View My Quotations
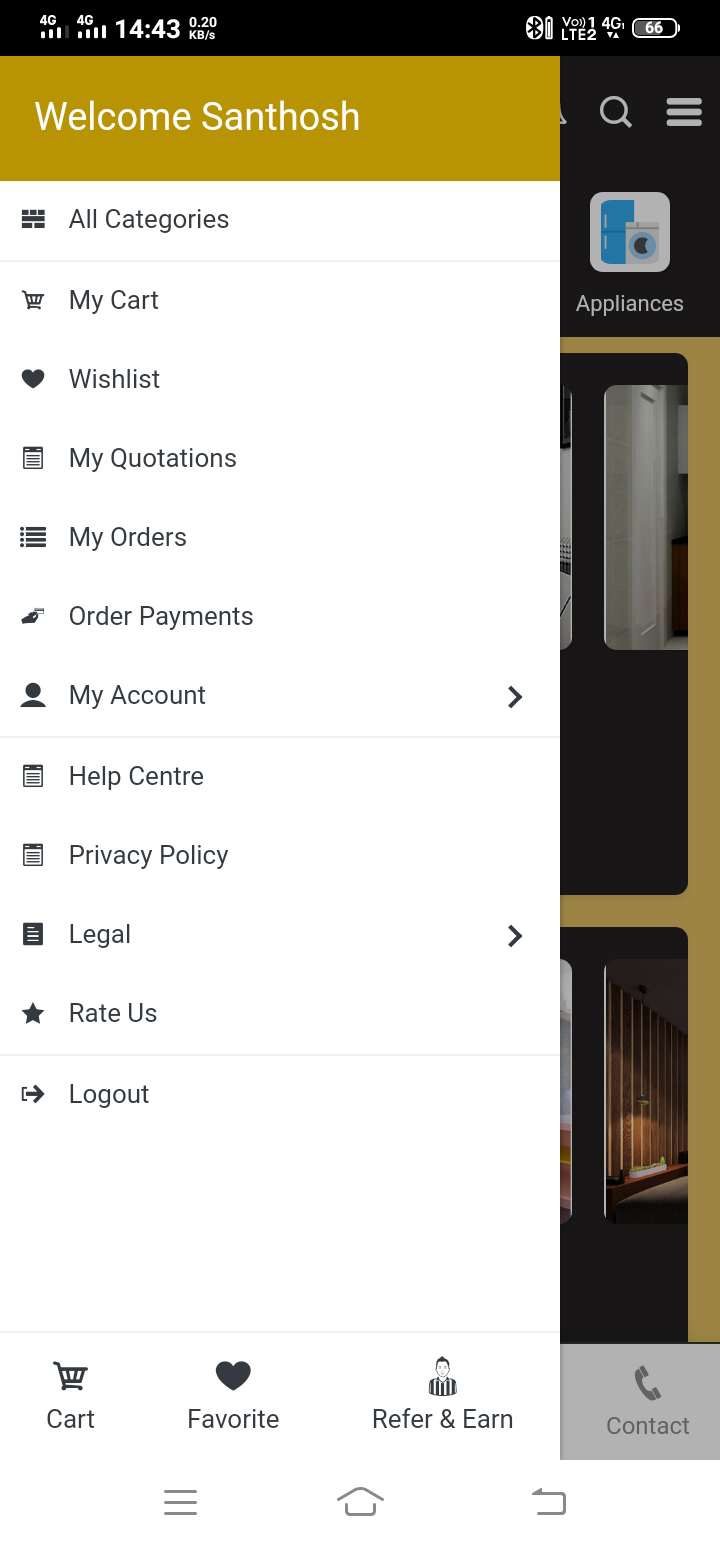720x1544 pixels. 152,458
